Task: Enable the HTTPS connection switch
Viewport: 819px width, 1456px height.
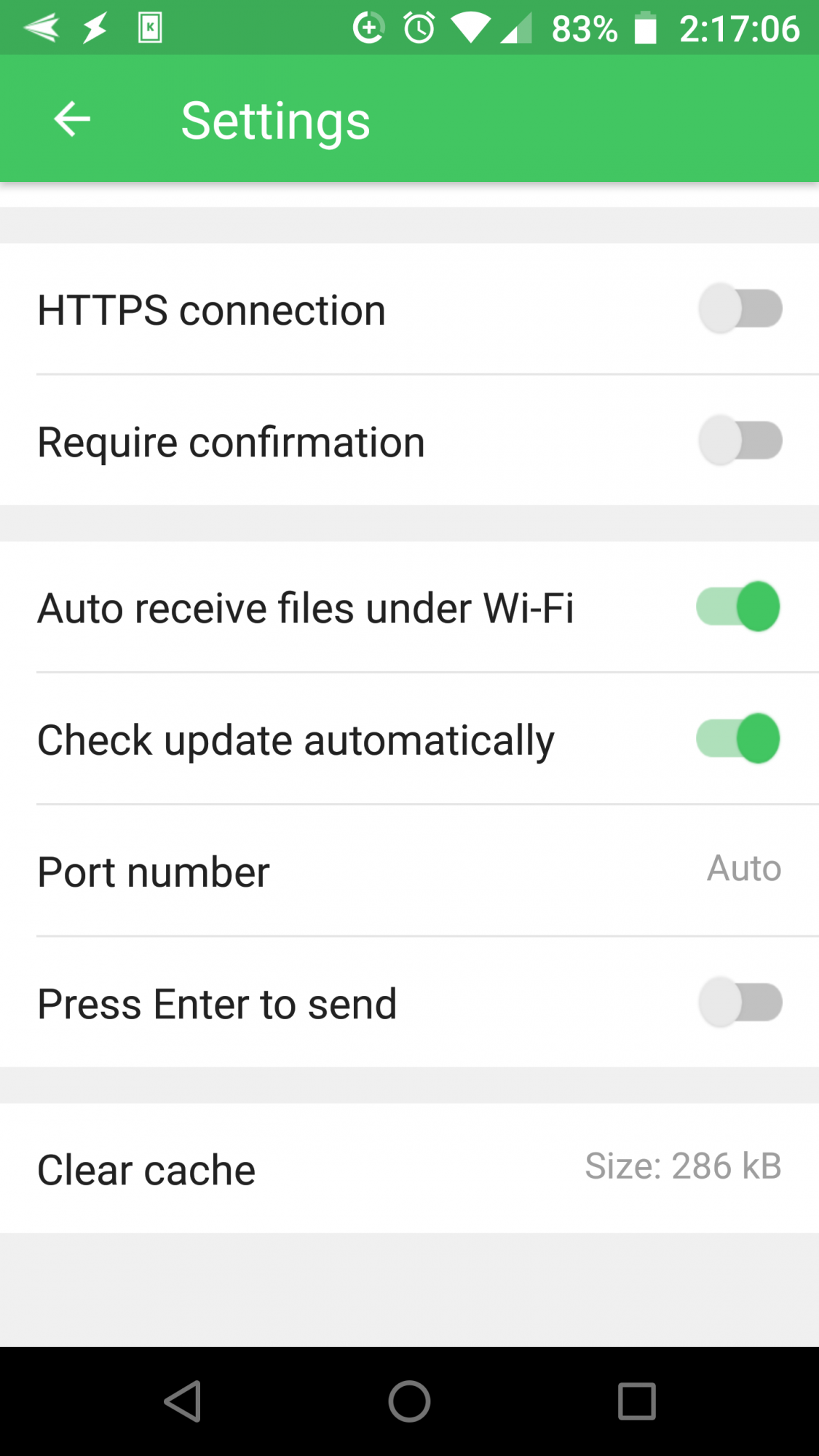Action: pyautogui.click(x=740, y=309)
